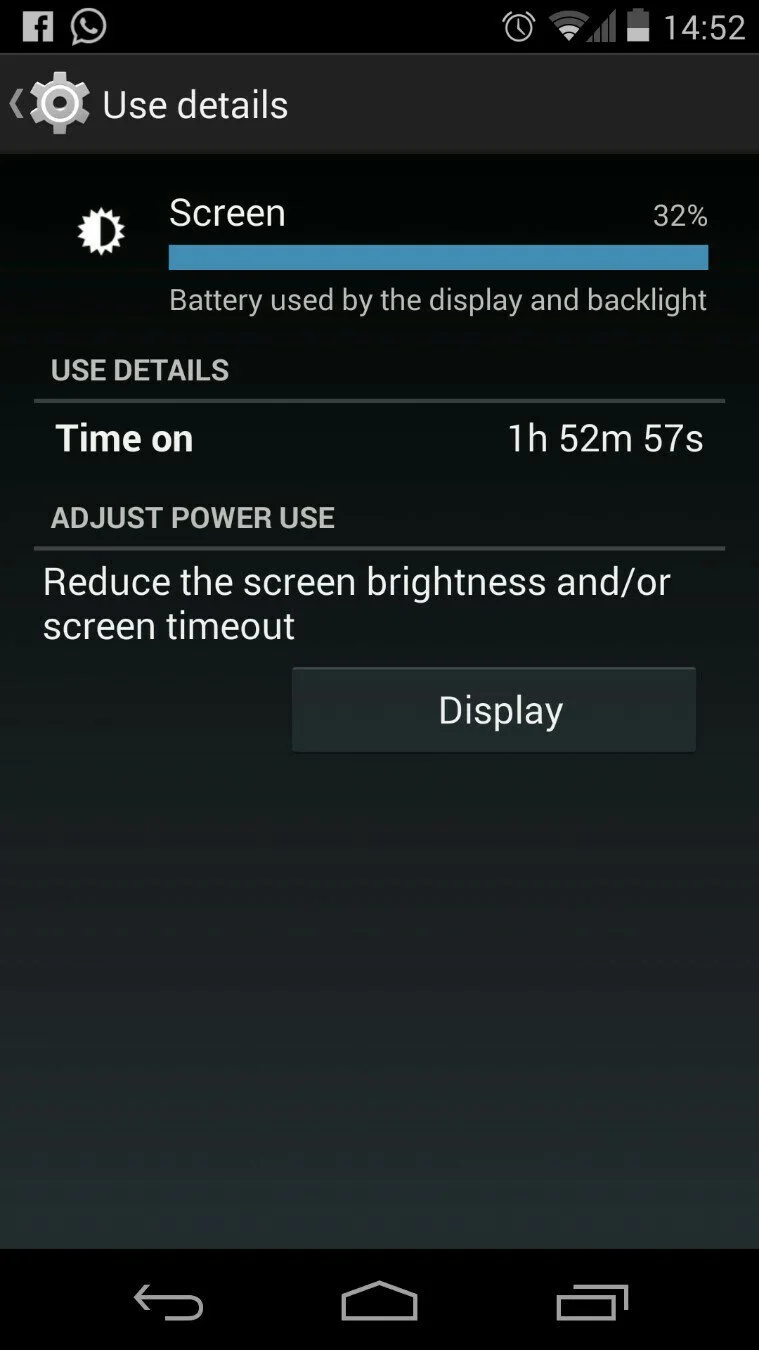Tap the system back navigation button
The height and width of the screenshot is (1350, 759).
coord(168,1302)
